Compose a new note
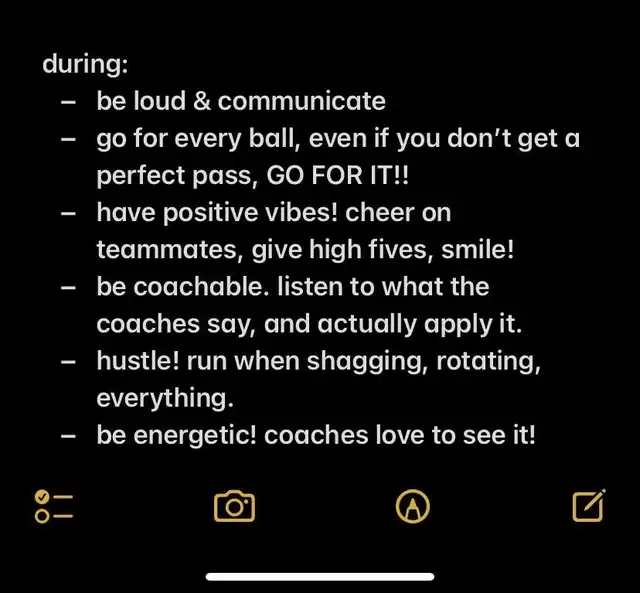 pos(588,507)
